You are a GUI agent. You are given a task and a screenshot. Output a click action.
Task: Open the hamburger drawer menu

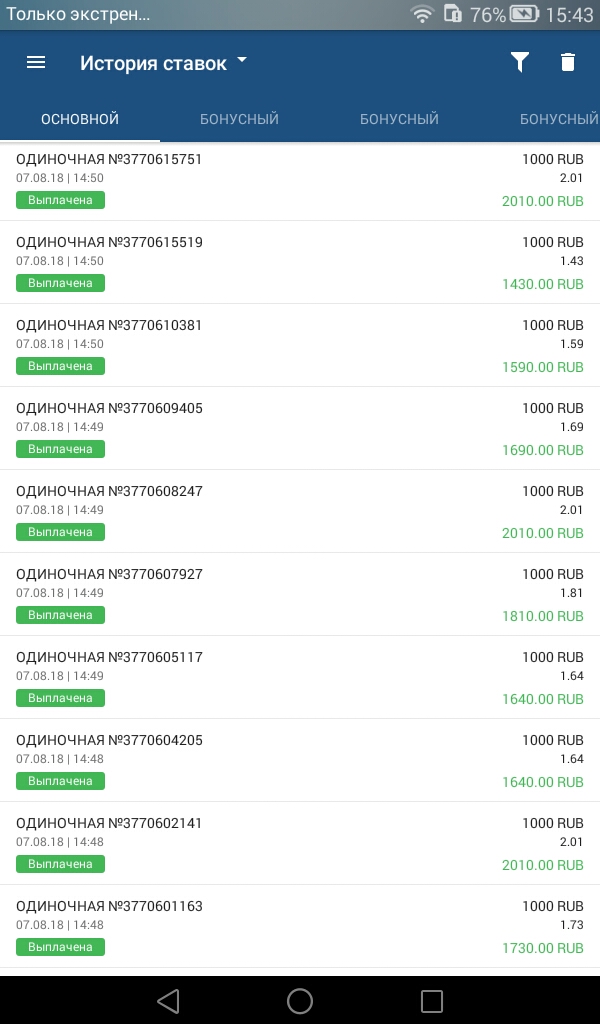(36, 62)
